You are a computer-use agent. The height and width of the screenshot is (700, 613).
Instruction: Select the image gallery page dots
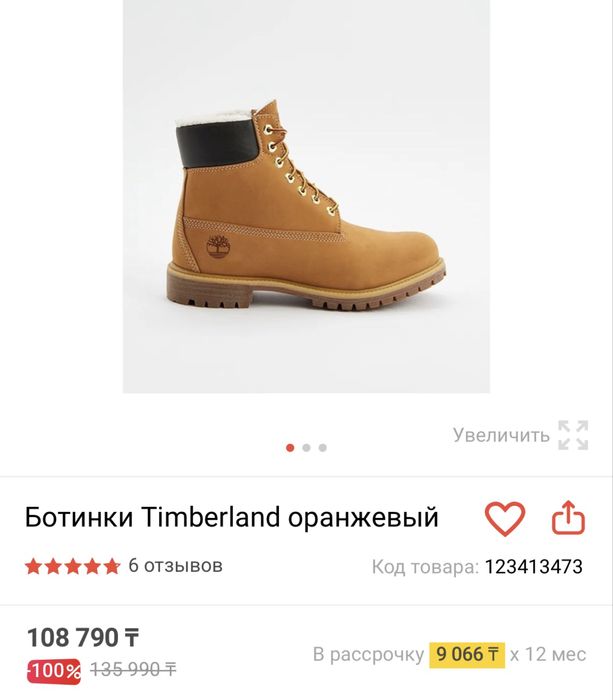click(306, 448)
